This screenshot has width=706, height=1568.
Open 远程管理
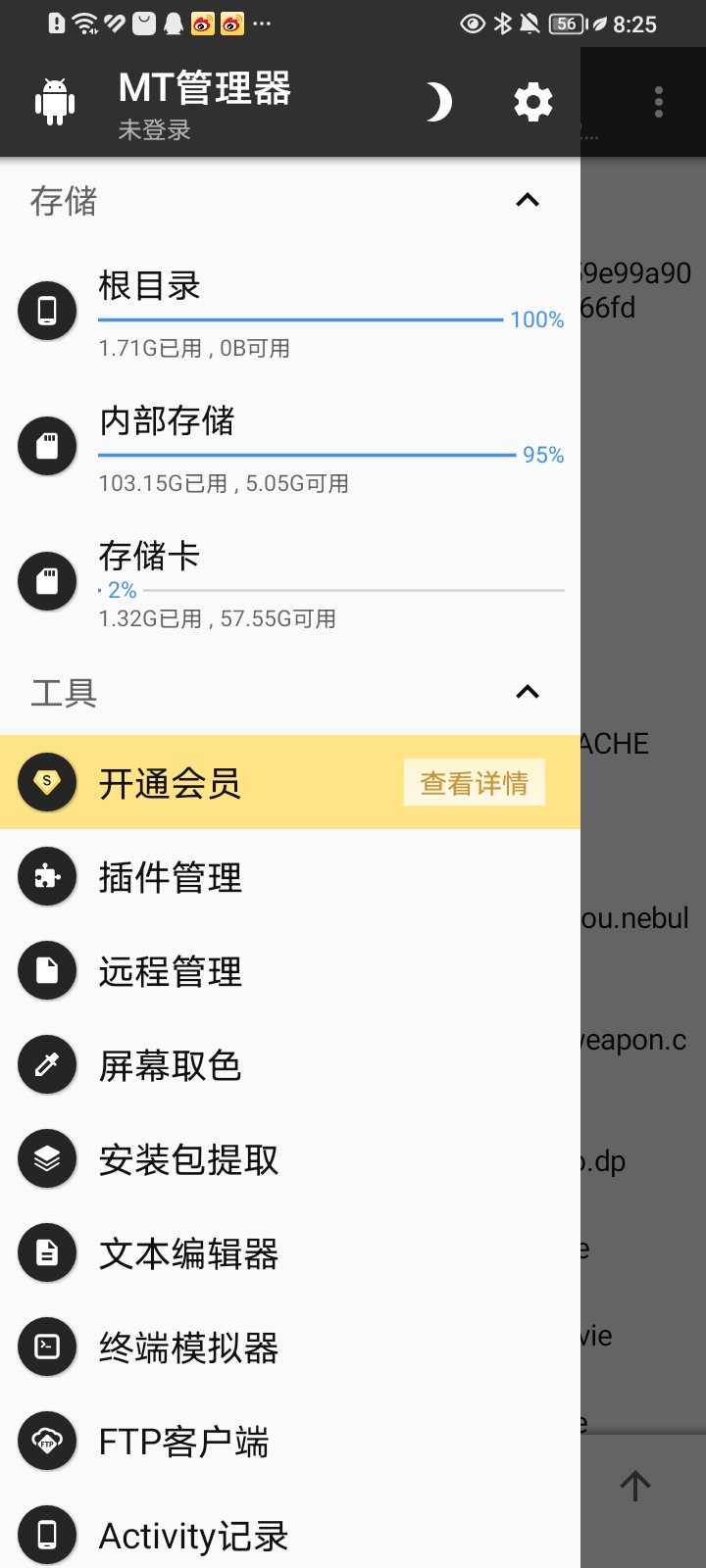point(290,971)
